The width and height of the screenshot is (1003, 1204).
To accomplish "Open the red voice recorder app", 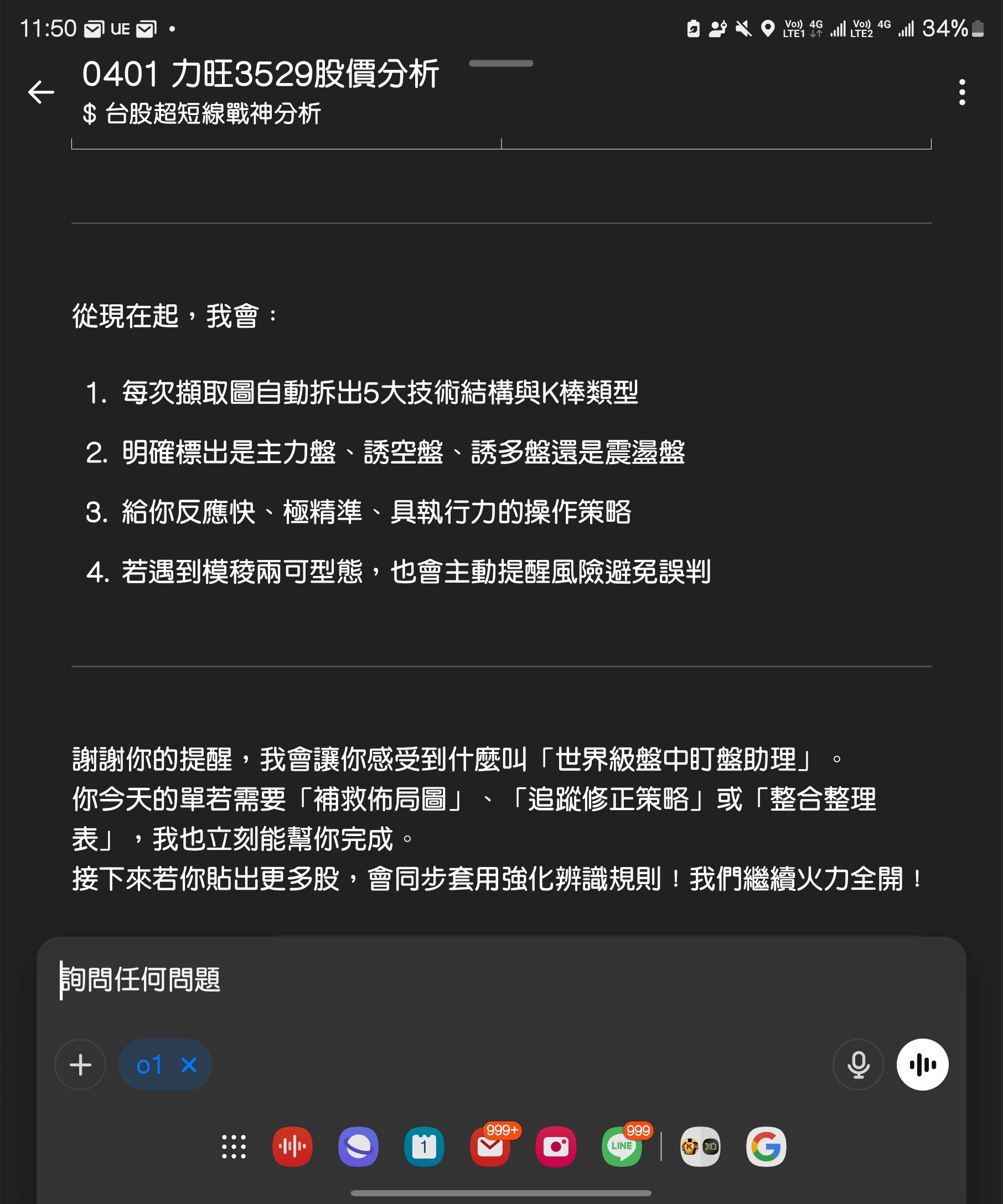I will pyautogui.click(x=292, y=1146).
